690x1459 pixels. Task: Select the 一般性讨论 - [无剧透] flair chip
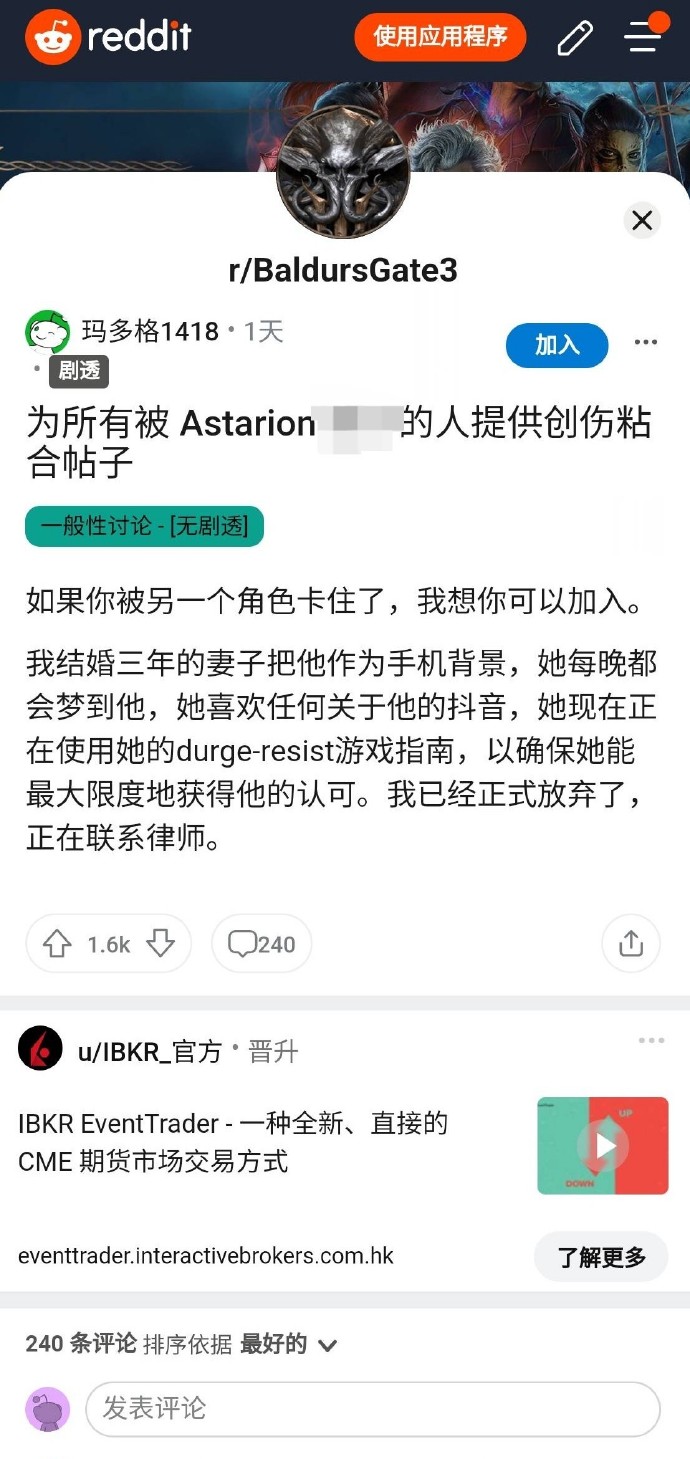click(144, 527)
